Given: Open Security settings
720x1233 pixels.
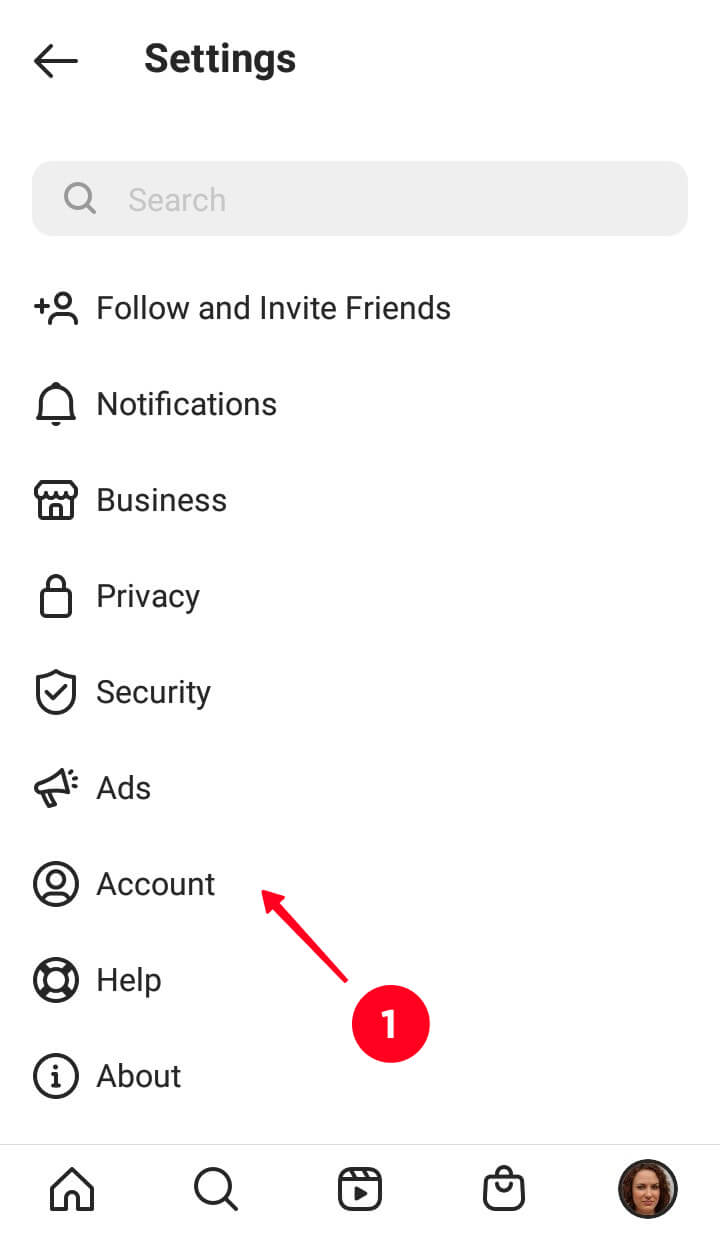Looking at the screenshot, I should coord(153,692).
